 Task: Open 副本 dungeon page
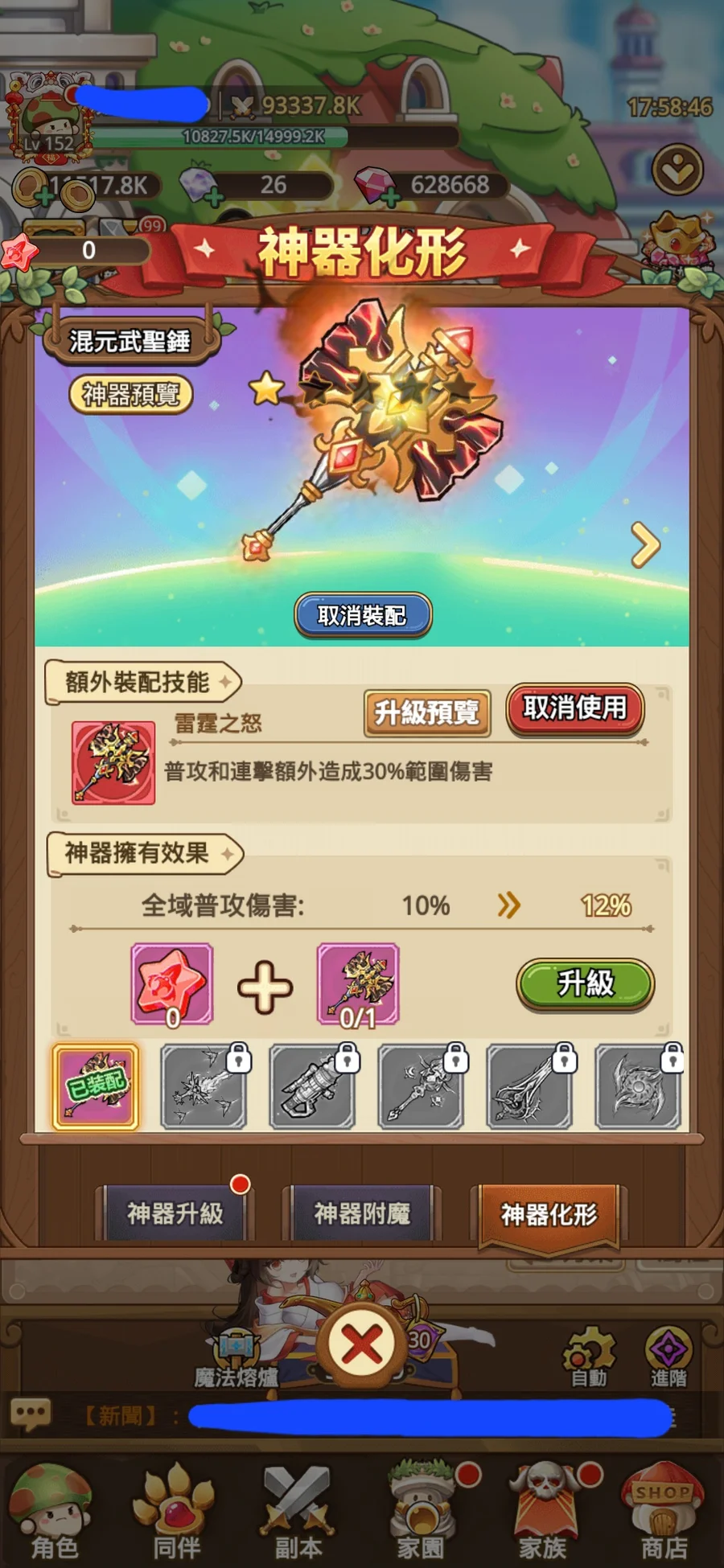[x=298, y=1513]
